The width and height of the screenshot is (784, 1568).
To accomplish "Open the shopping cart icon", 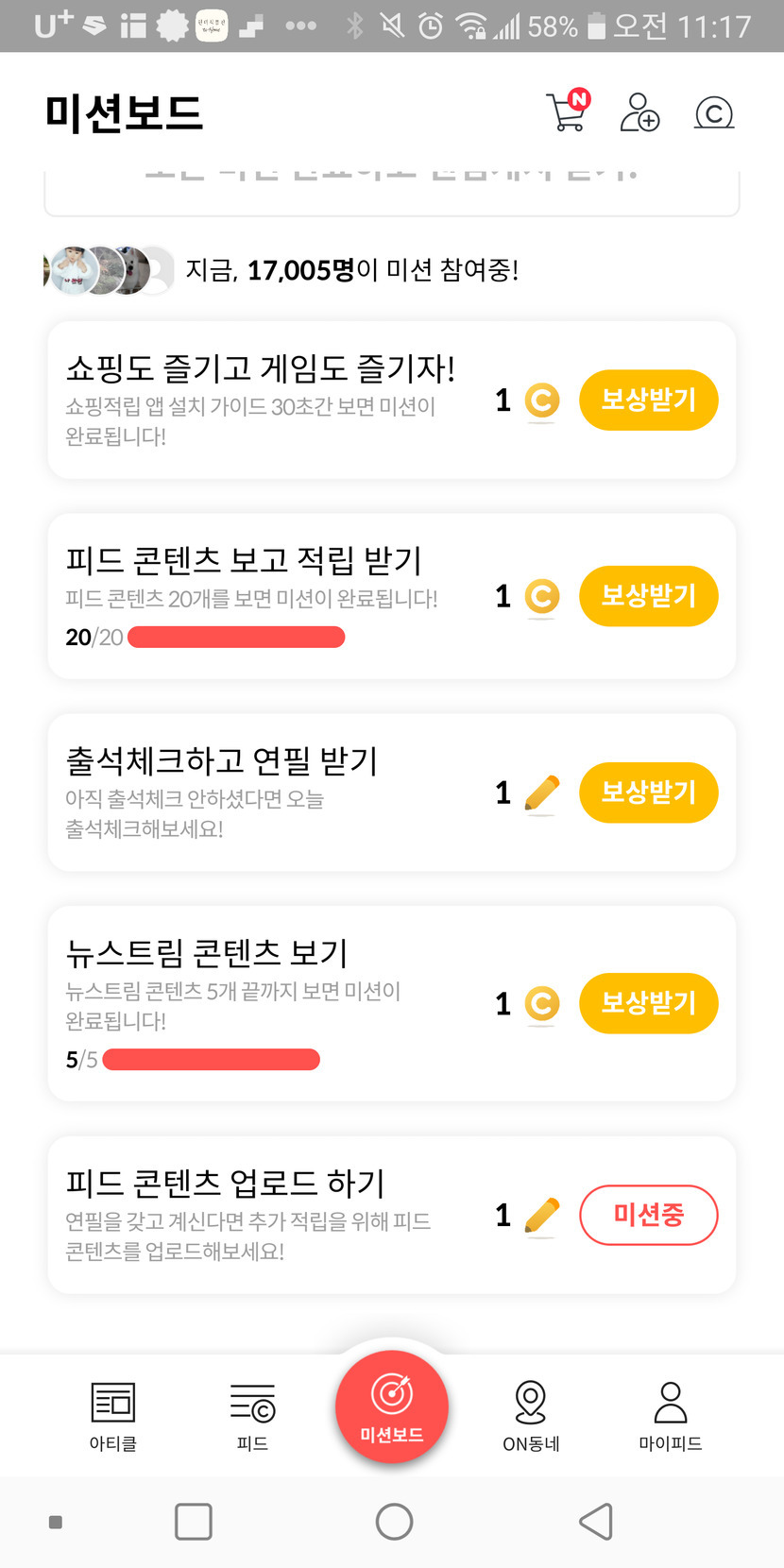I will pyautogui.click(x=568, y=112).
